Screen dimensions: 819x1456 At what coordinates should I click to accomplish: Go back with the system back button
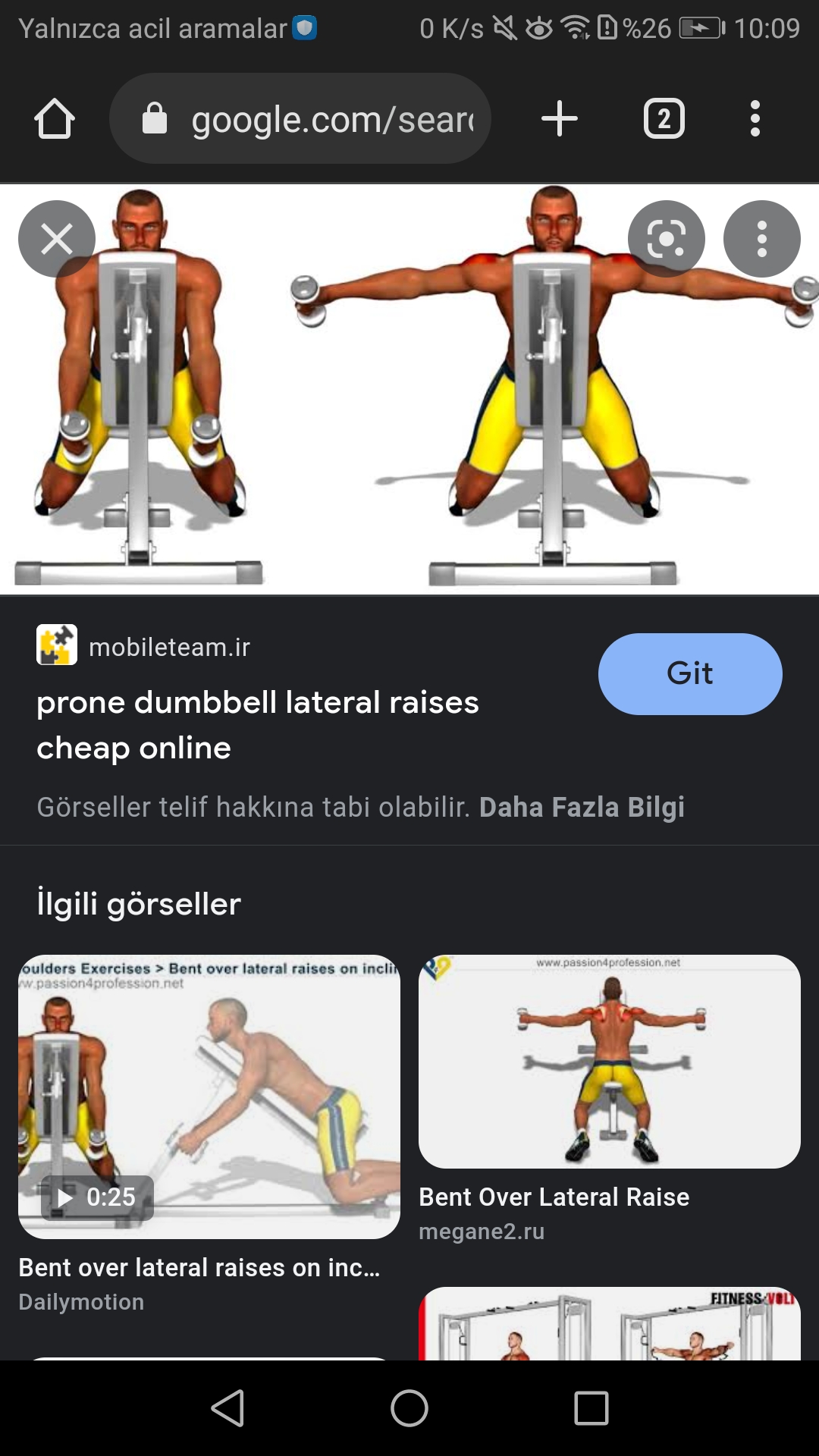point(227,1408)
